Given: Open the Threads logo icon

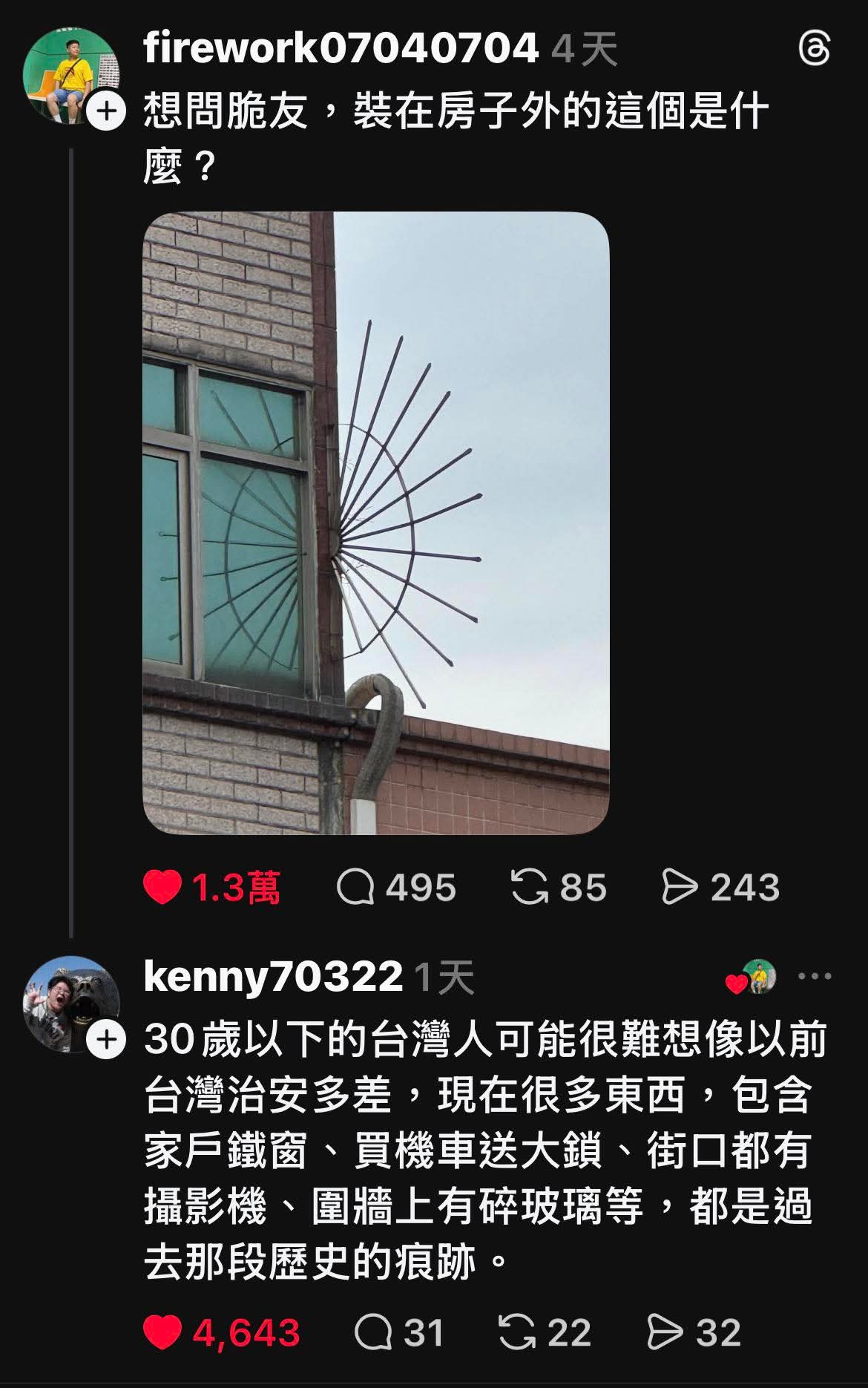Looking at the screenshot, I should pos(814,50).
